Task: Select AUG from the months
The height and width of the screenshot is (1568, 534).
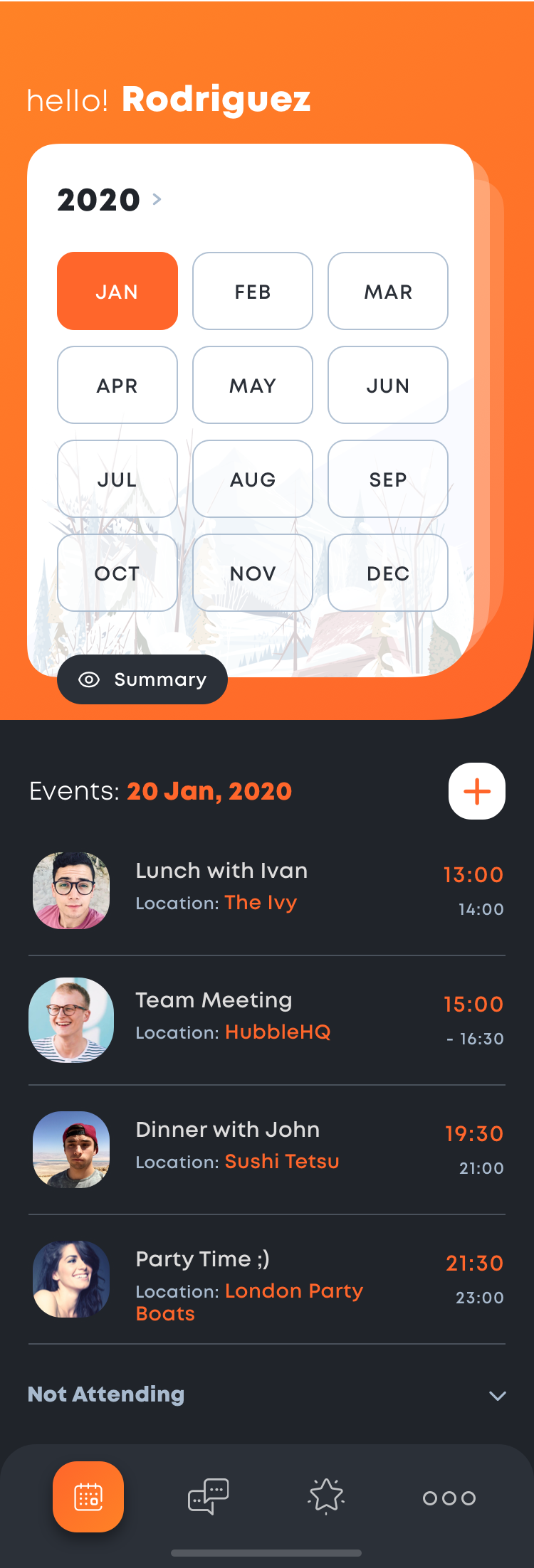Action: [x=253, y=479]
